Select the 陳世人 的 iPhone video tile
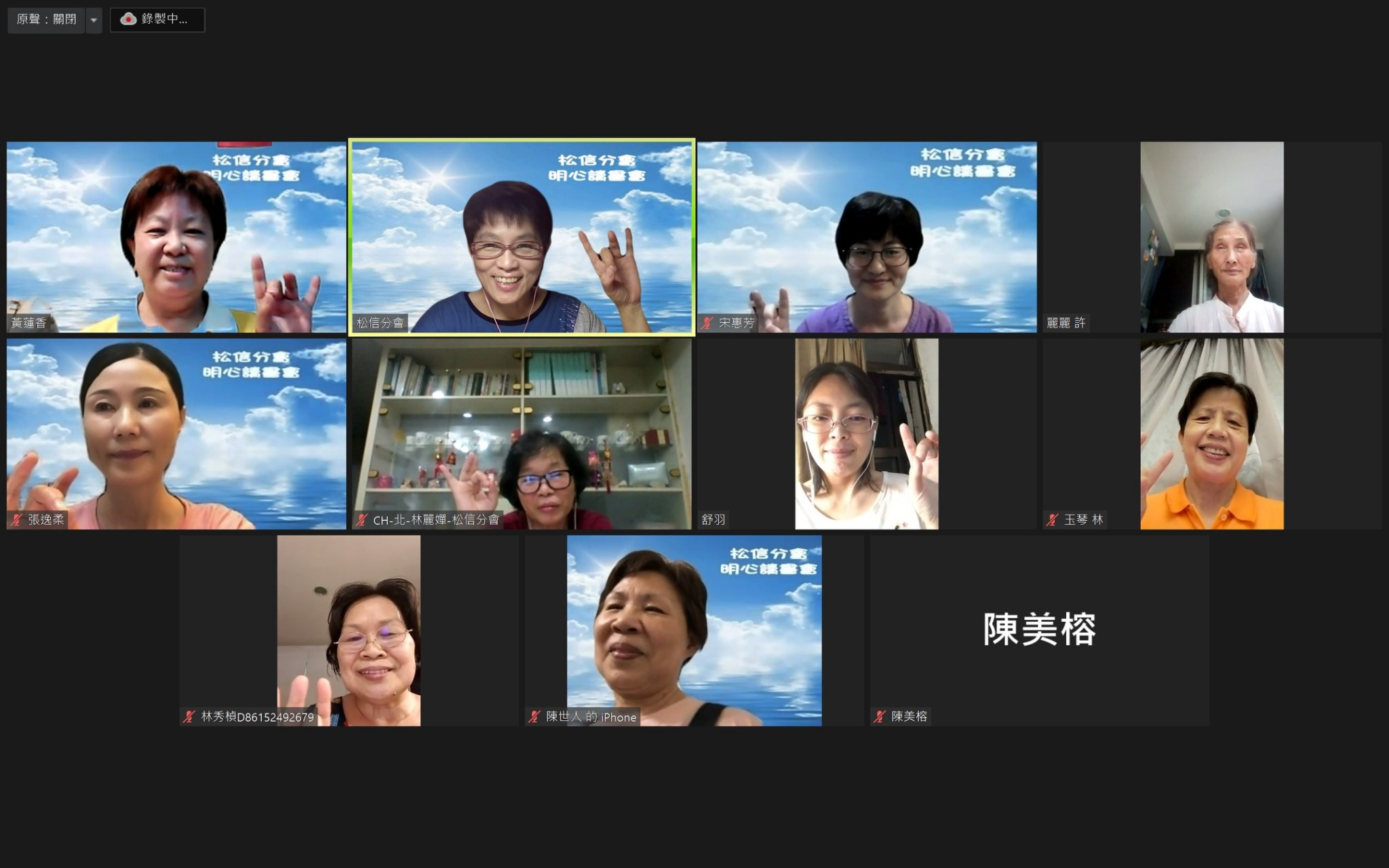 (x=694, y=631)
